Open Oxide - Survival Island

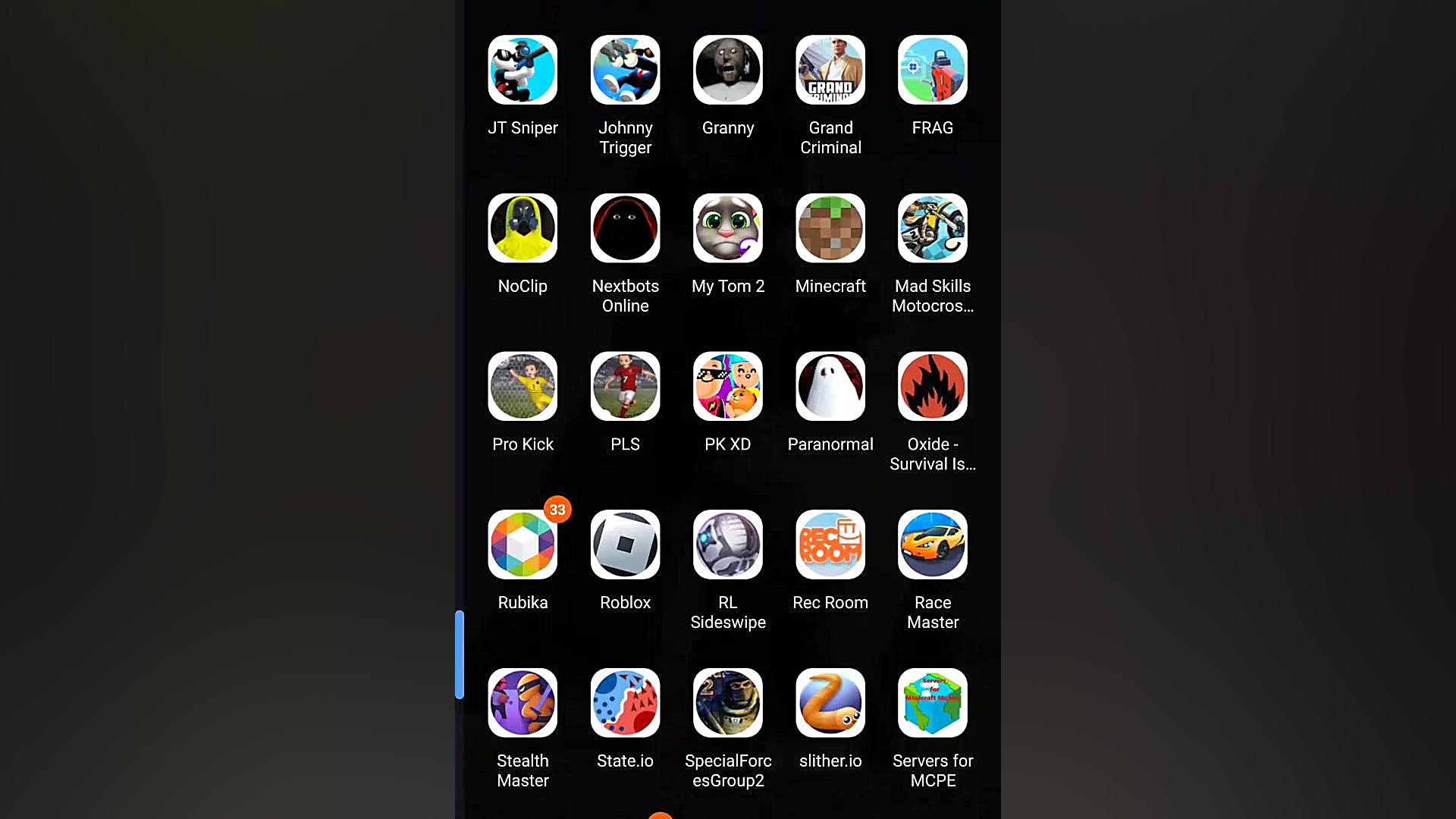tap(932, 386)
